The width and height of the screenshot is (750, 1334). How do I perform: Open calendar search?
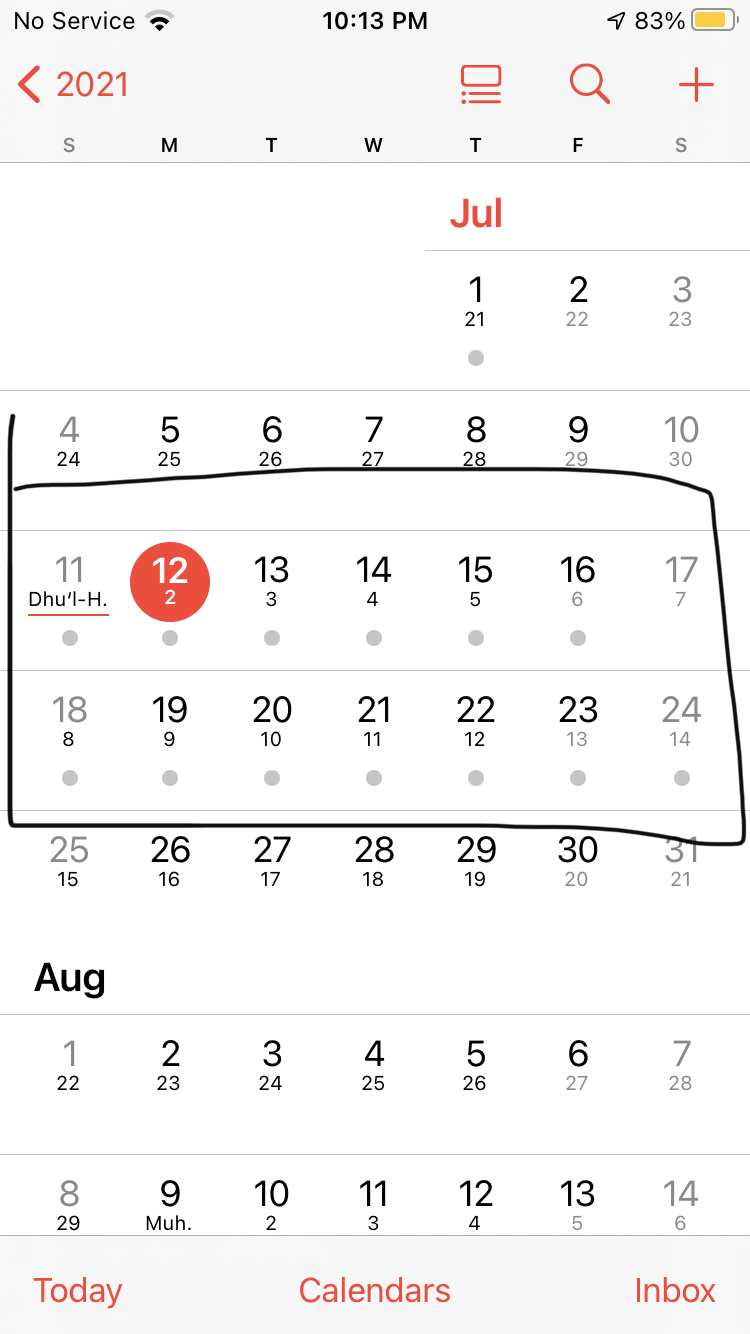590,85
